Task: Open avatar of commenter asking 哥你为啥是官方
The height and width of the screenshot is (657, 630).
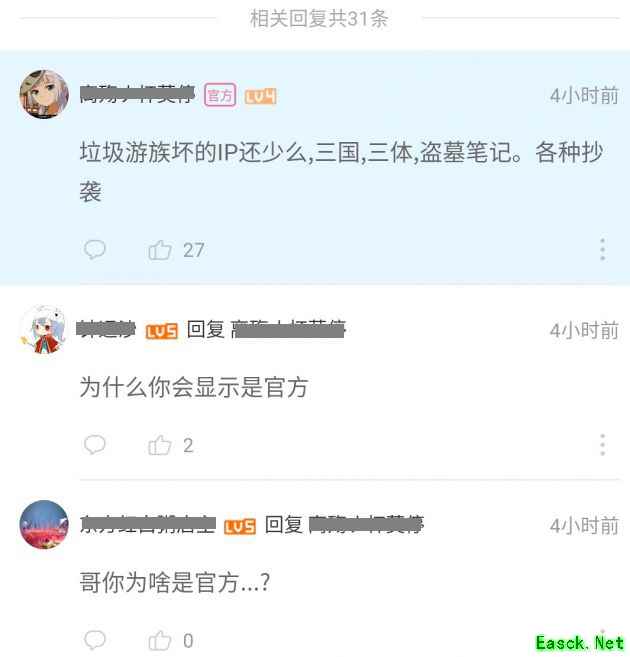Action: [44, 524]
